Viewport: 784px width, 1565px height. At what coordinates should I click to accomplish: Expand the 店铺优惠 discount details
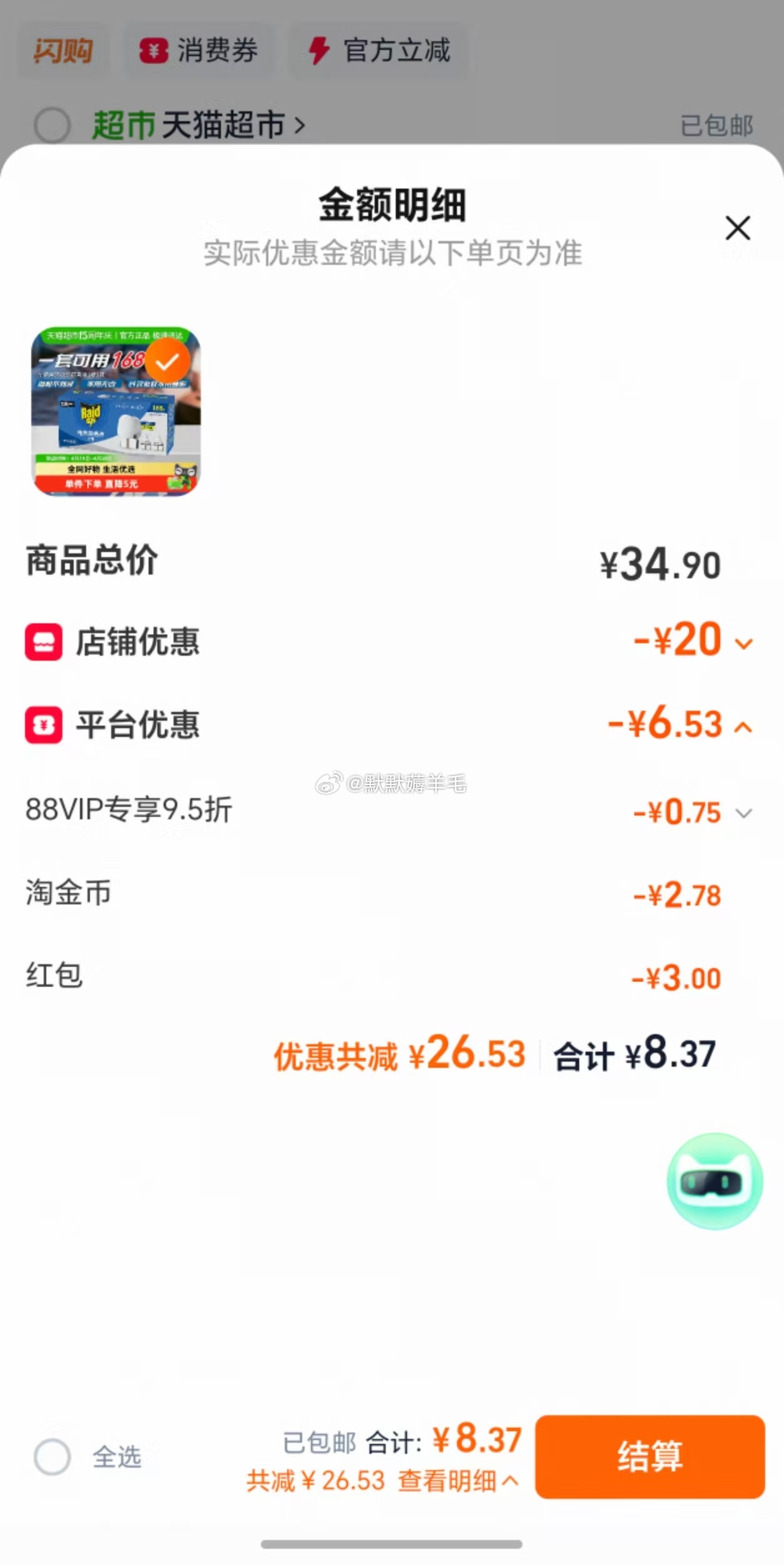(743, 643)
